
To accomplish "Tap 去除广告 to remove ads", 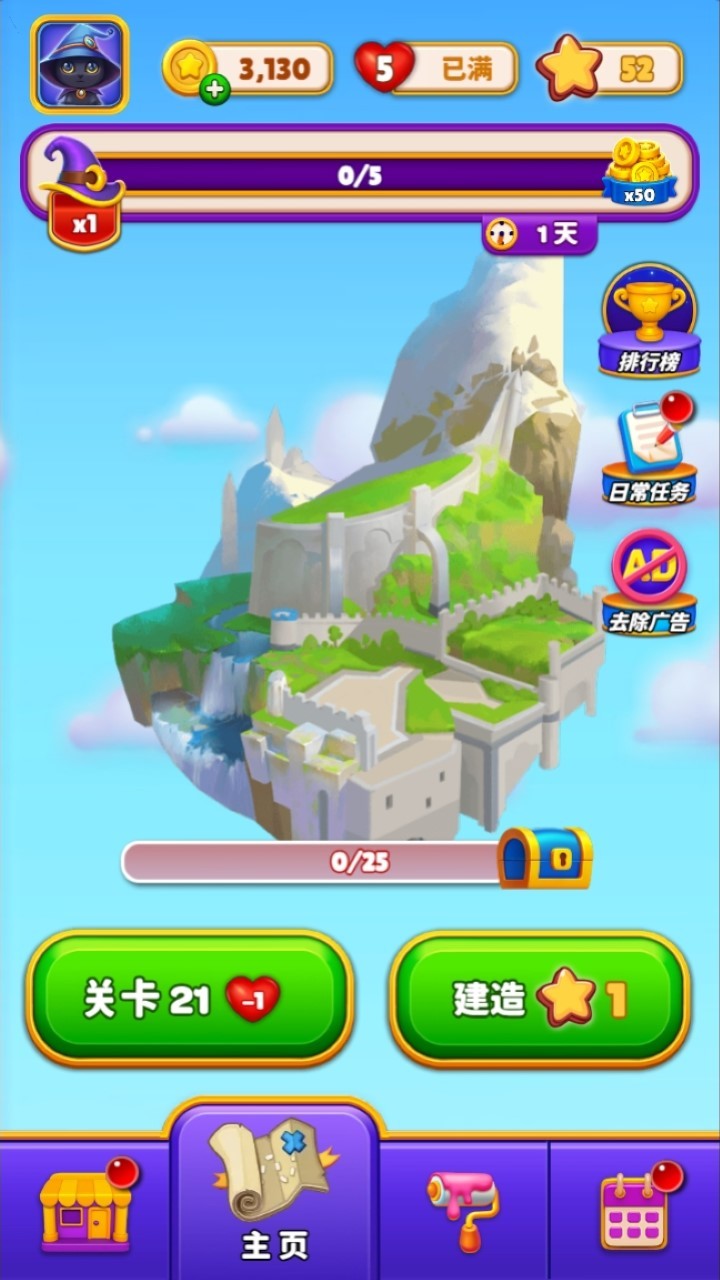I will 650,582.
